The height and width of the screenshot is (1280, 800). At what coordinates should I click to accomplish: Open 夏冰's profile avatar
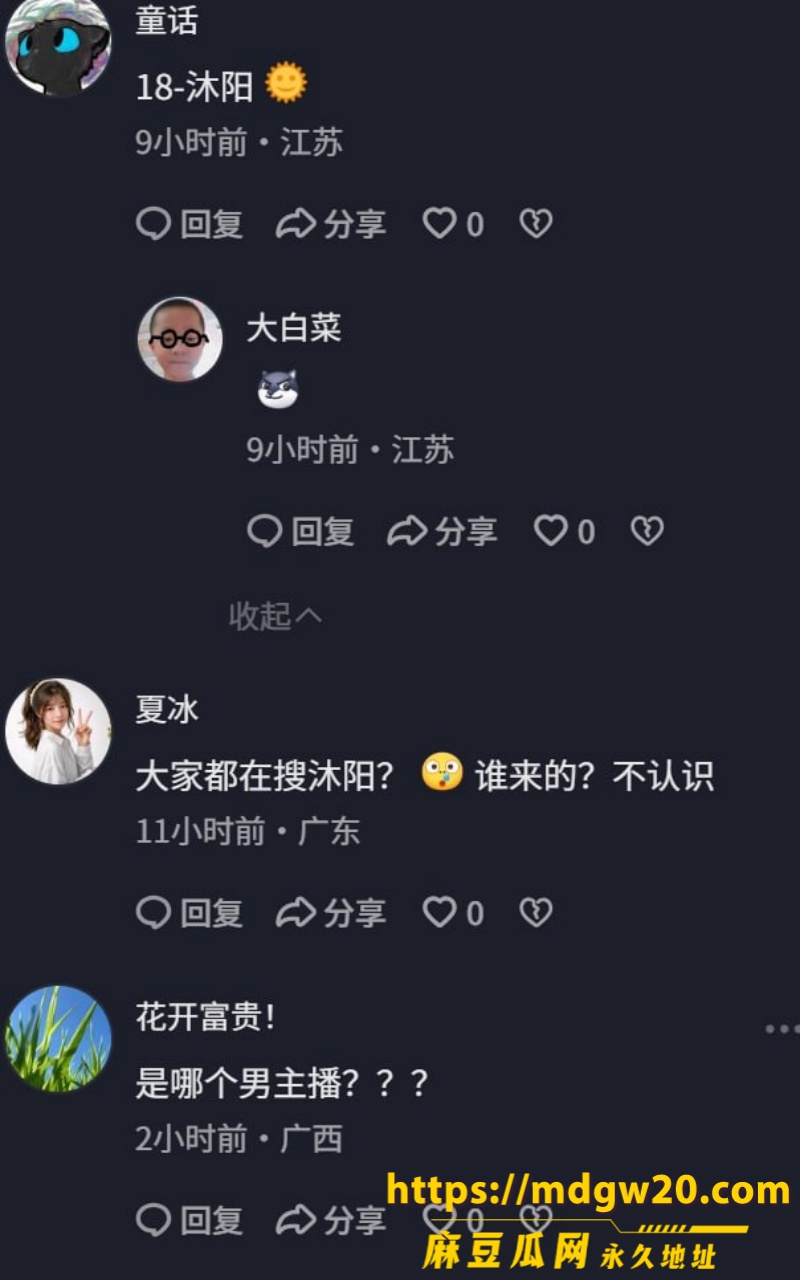click(58, 731)
